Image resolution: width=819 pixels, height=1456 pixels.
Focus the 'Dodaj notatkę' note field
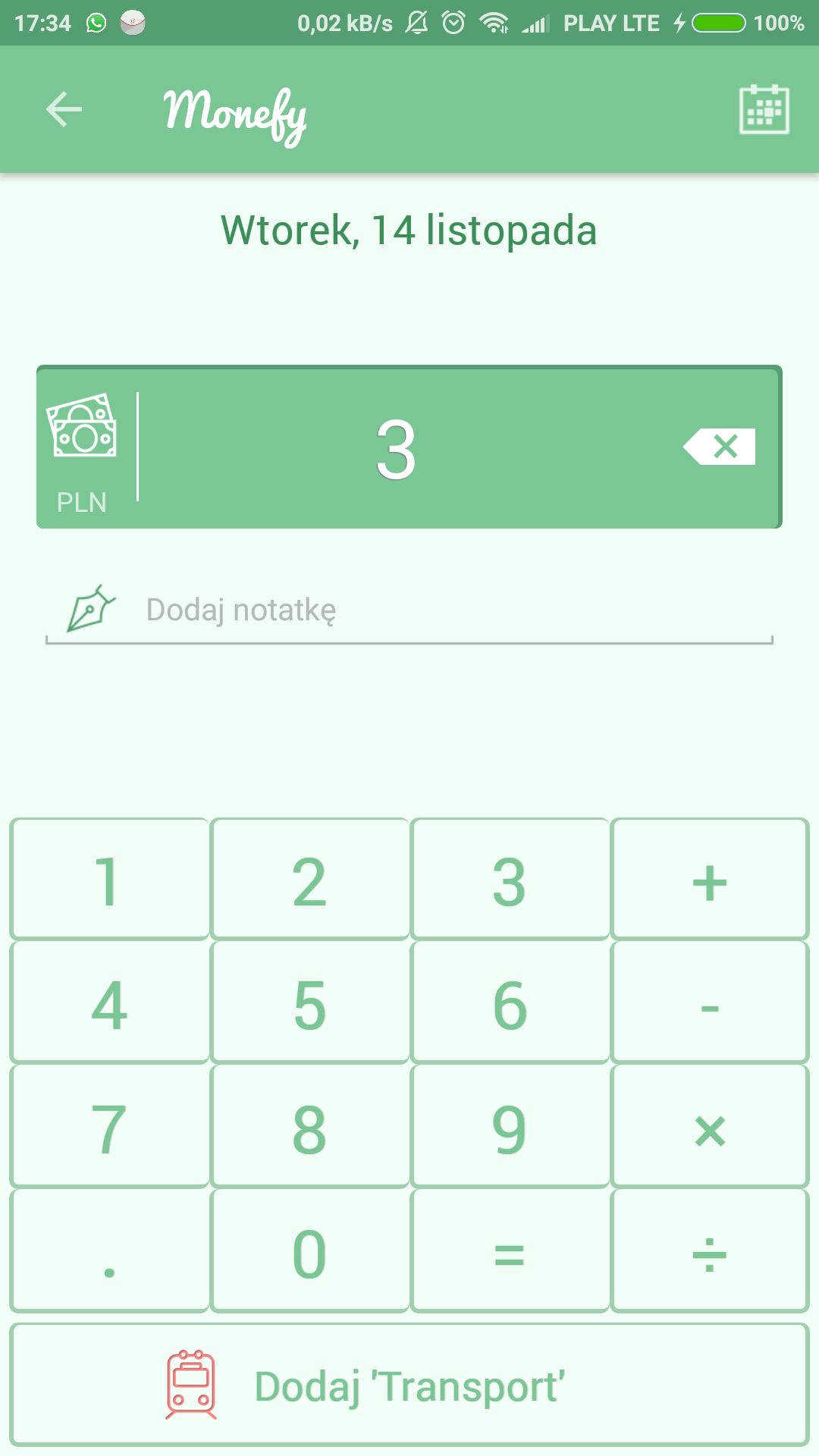point(409,611)
